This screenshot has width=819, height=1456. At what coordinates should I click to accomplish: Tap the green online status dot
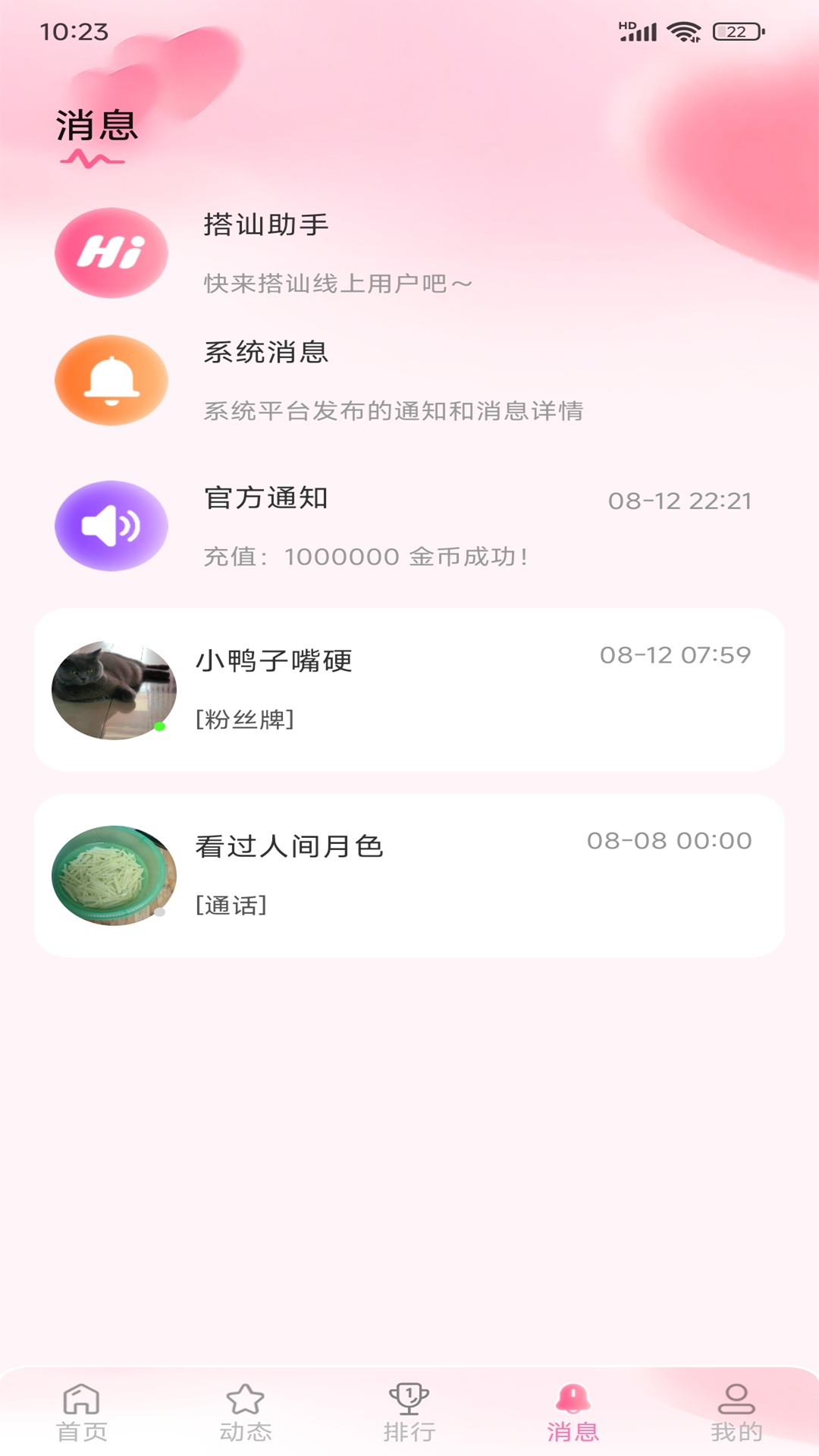point(158,726)
